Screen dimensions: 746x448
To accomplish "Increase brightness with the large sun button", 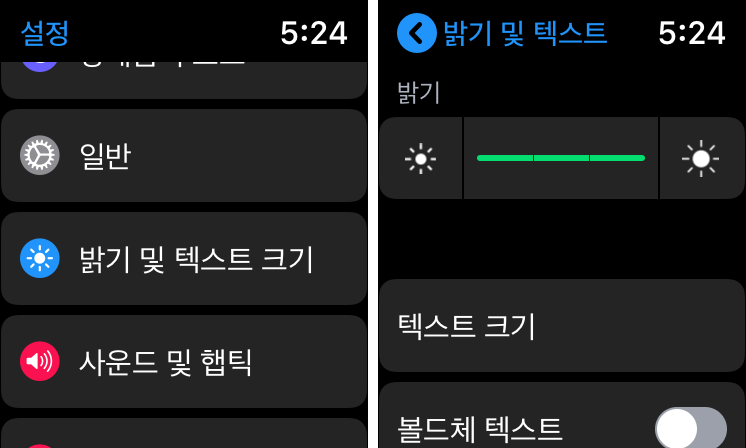I will coord(701,158).
